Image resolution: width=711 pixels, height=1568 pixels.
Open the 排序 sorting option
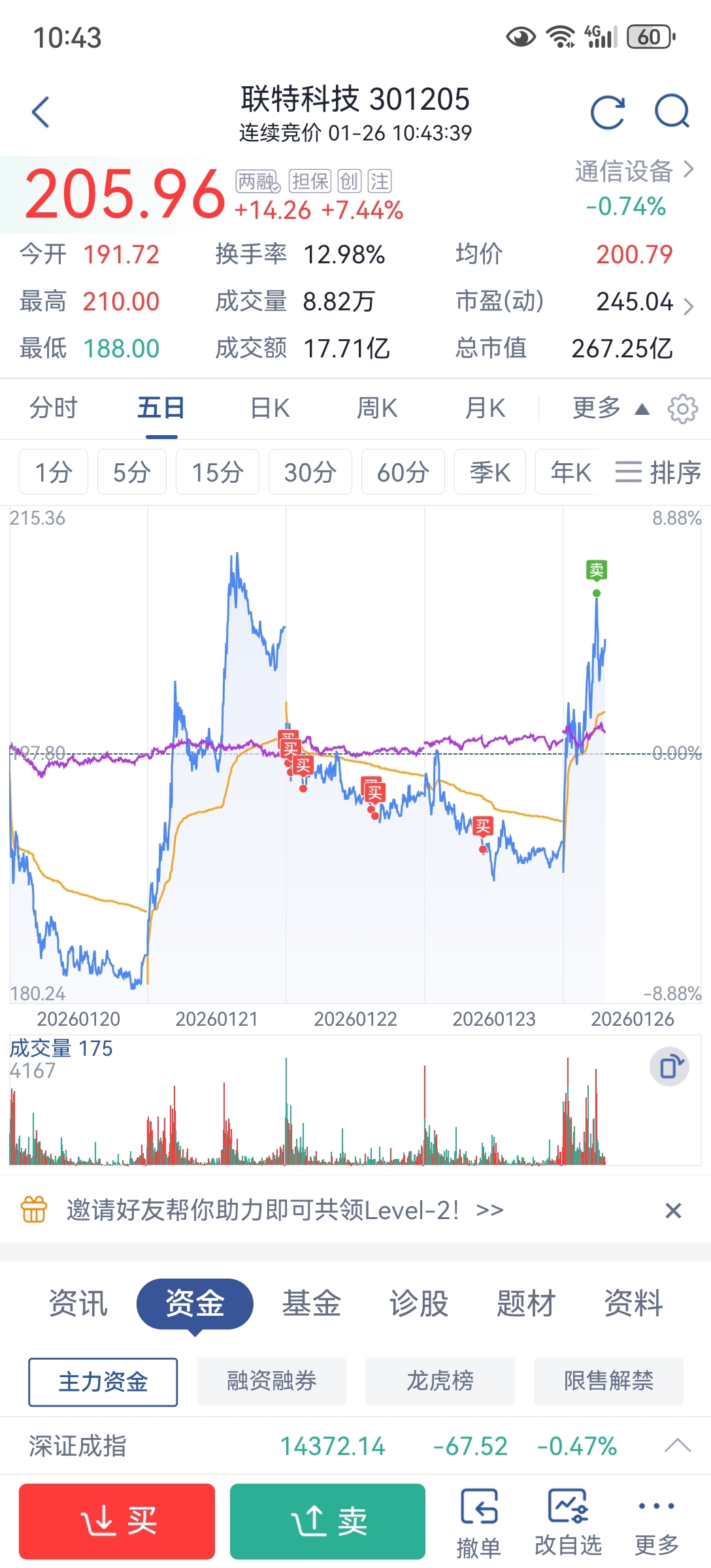click(x=658, y=472)
